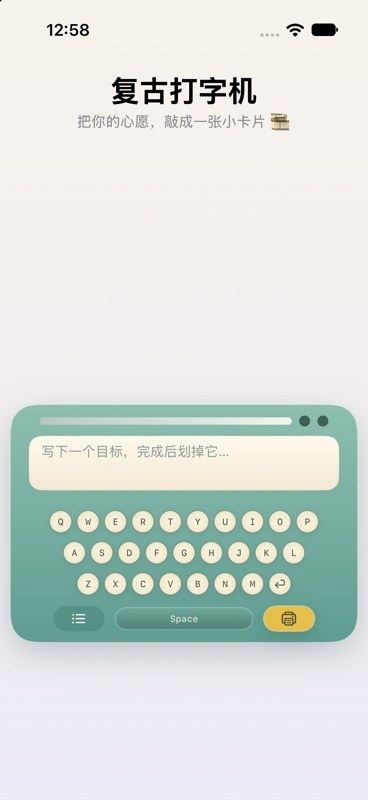Viewport: 368px width, 800px height.
Task: Type the letter Q key
Action: [x=61, y=522]
